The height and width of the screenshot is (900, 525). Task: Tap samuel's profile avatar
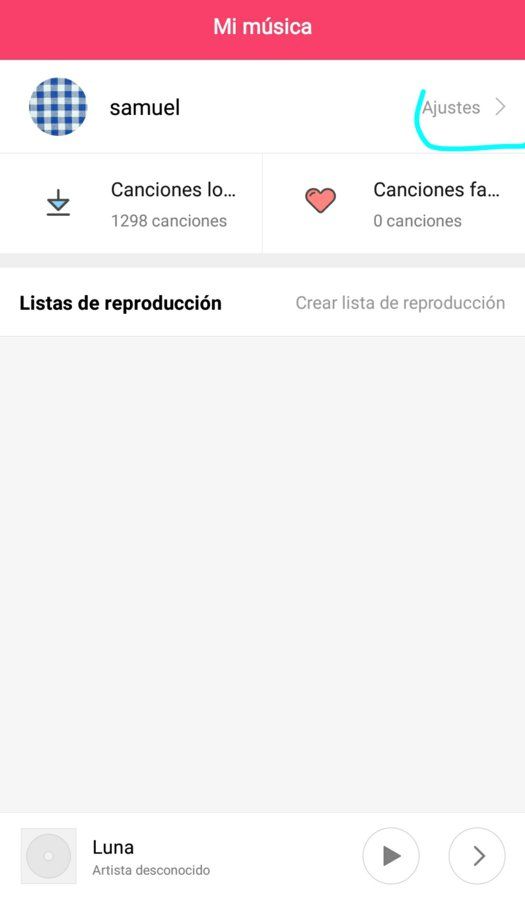[58, 107]
